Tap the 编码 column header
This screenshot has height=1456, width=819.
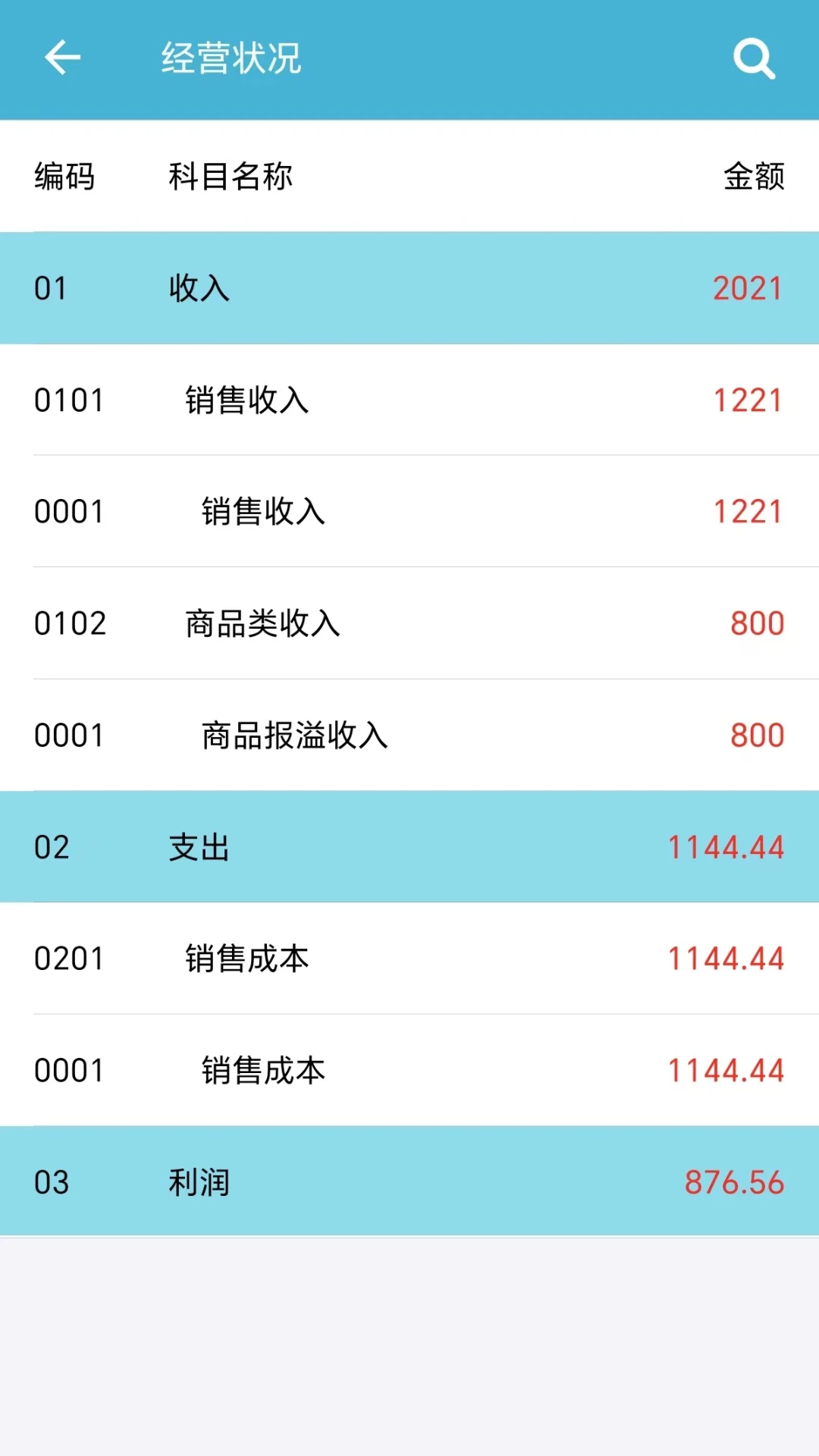[64, 176]
